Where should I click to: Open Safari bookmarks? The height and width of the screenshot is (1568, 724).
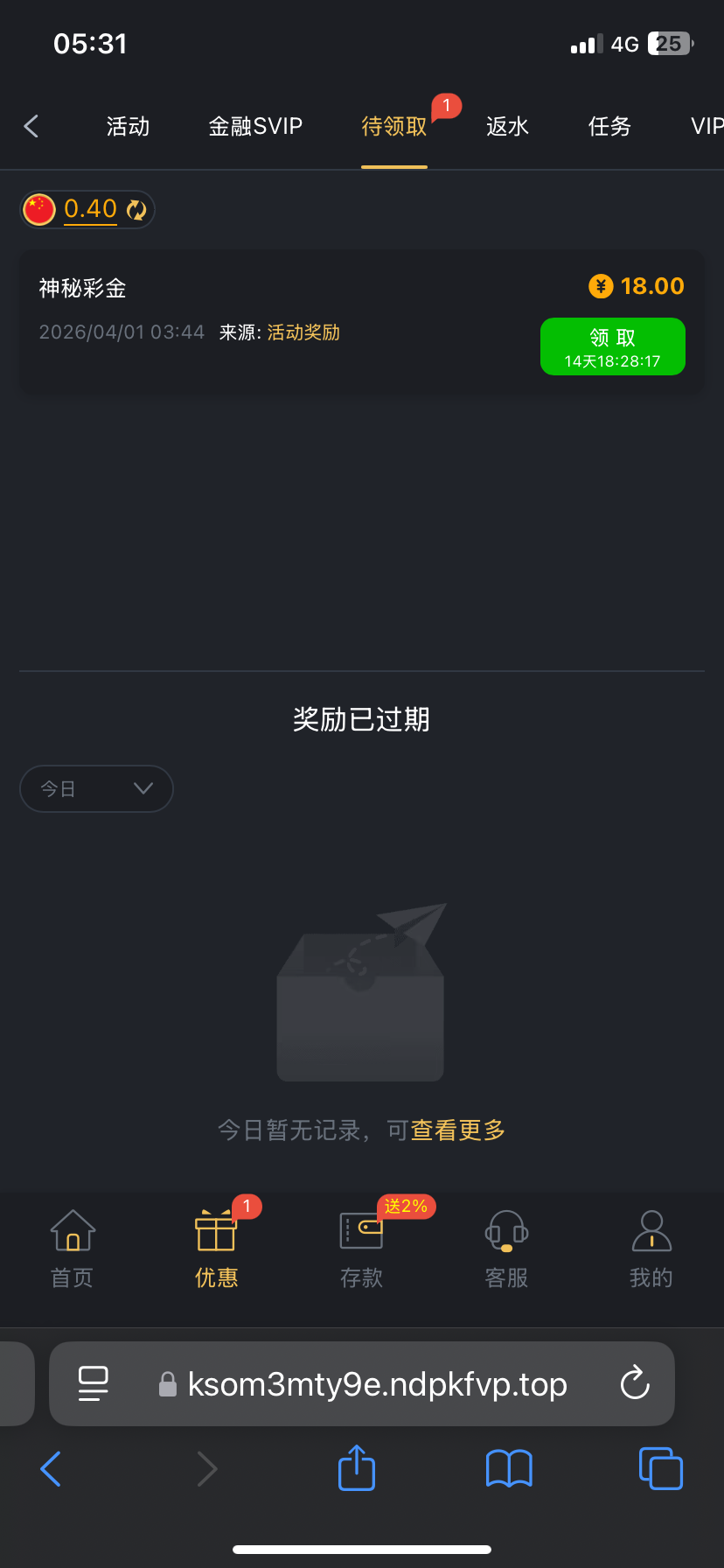point(509,1467)
